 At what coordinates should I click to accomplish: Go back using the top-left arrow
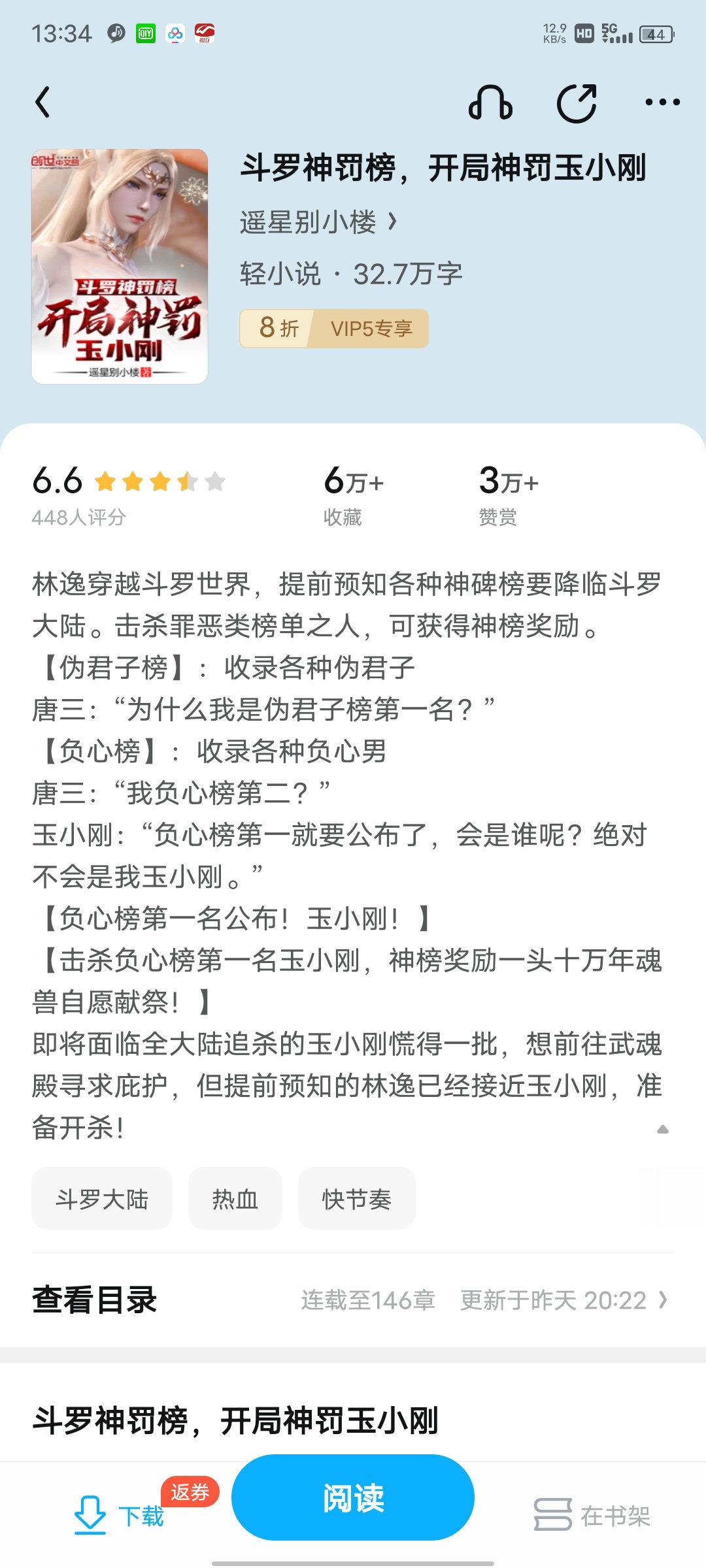42,102
